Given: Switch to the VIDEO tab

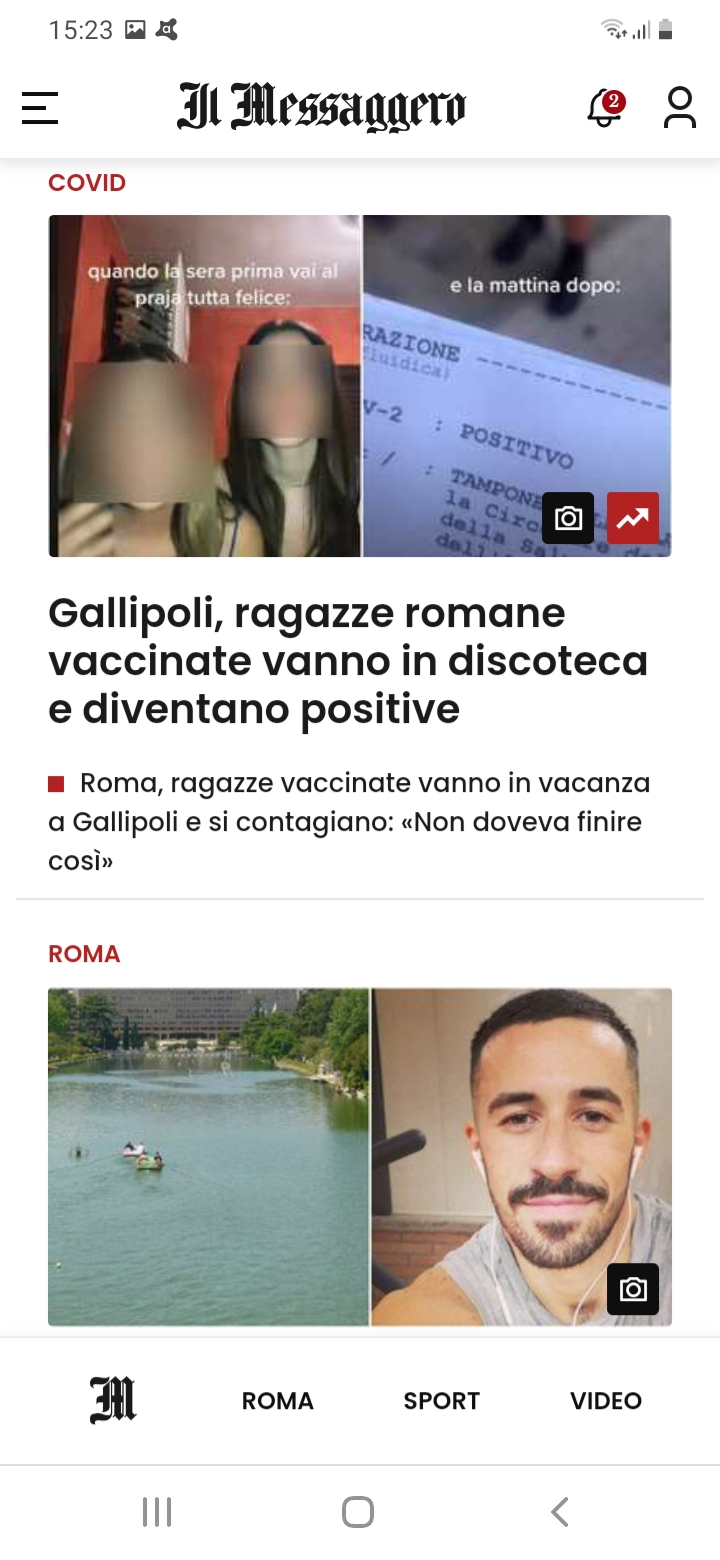Looking at the screenshot, I should (x=606, y=1401).
